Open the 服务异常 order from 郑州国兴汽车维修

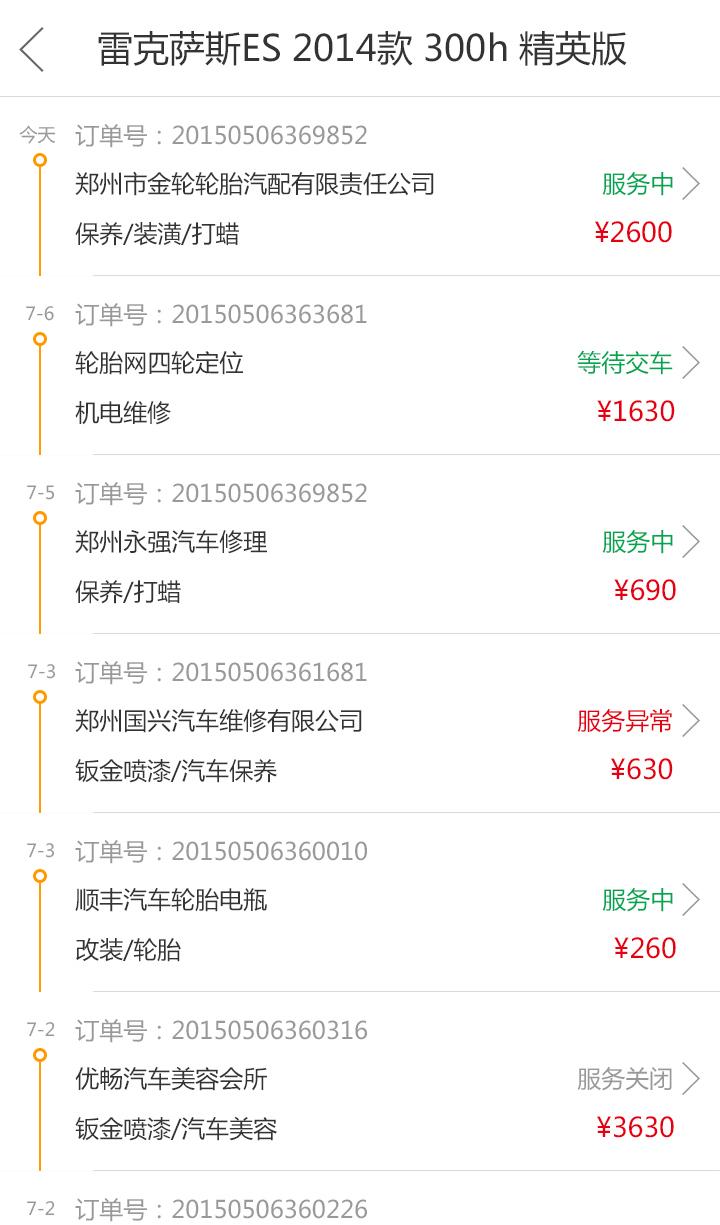(x=622, y=721)
